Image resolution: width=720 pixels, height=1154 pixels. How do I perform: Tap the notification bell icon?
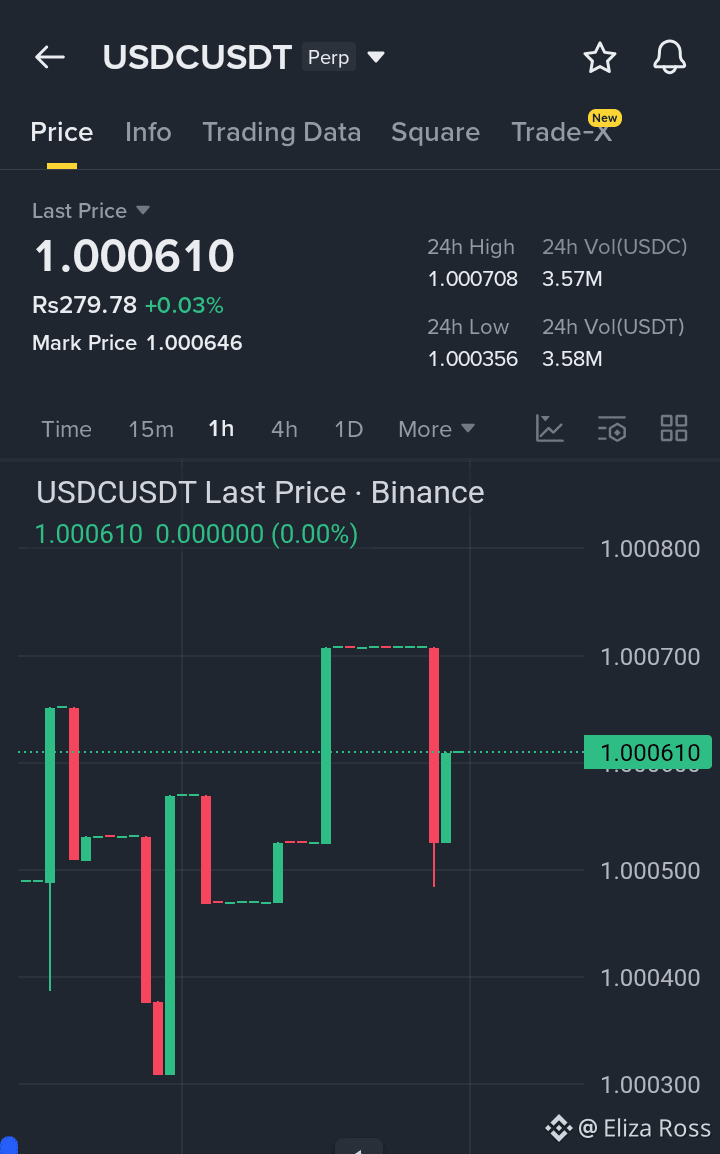point(669,57)
